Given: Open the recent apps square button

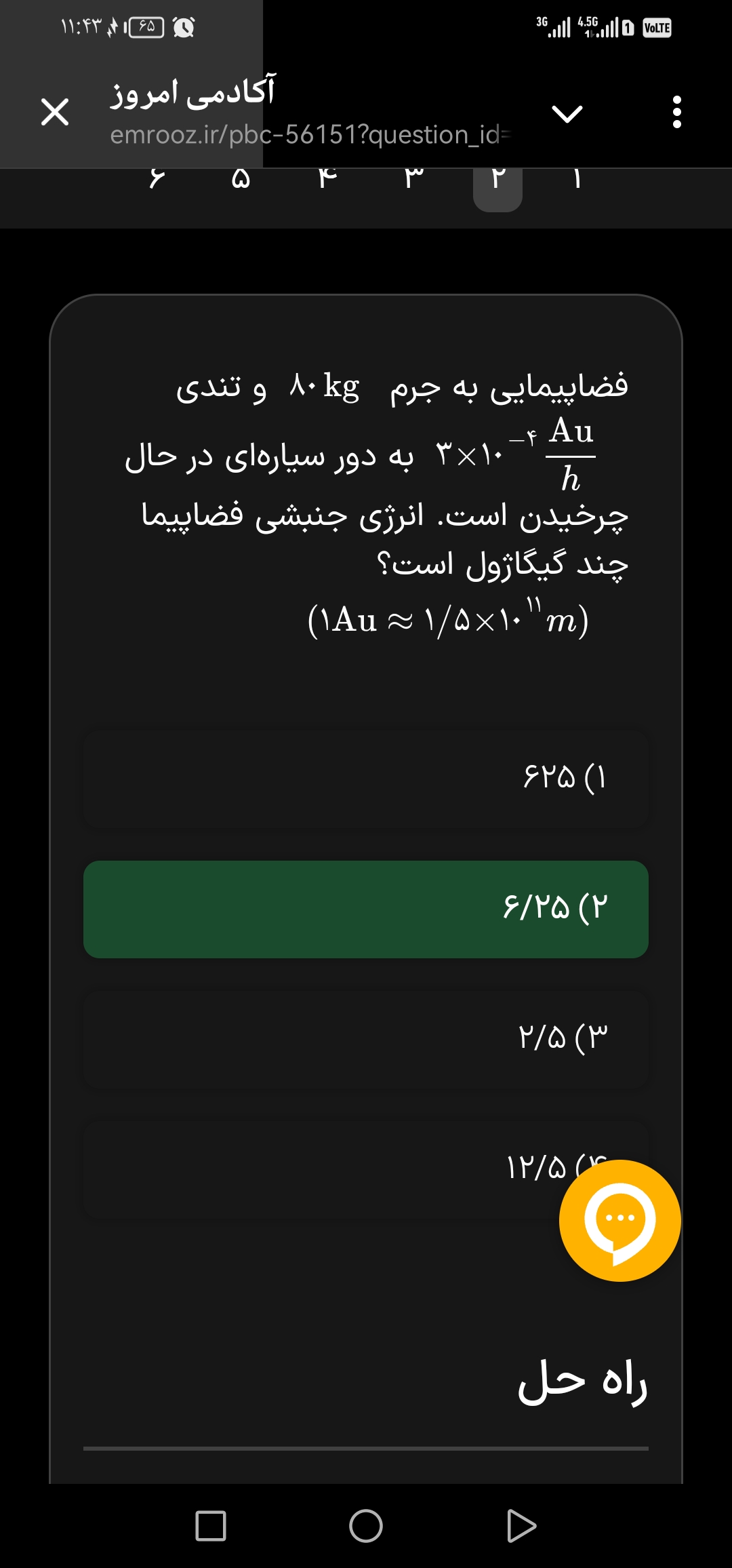Looking at the screenshot, I should pos(210,1526).
